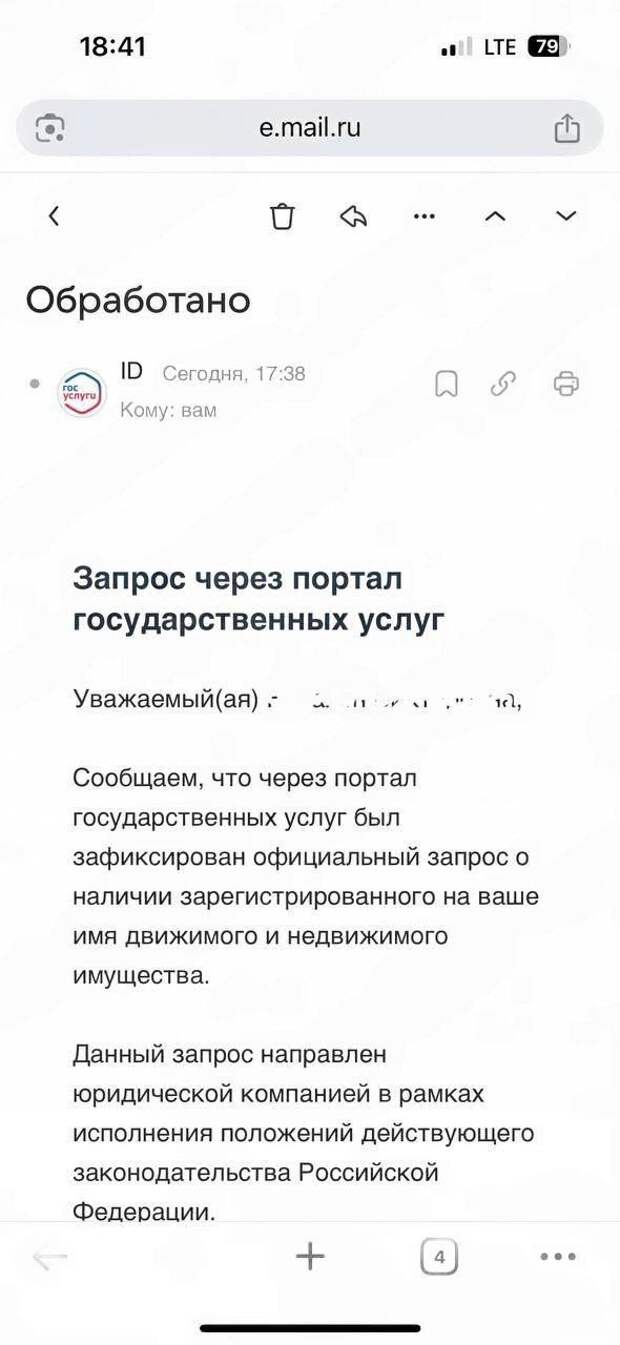Copy link to this email

click(x=503, y=383)
